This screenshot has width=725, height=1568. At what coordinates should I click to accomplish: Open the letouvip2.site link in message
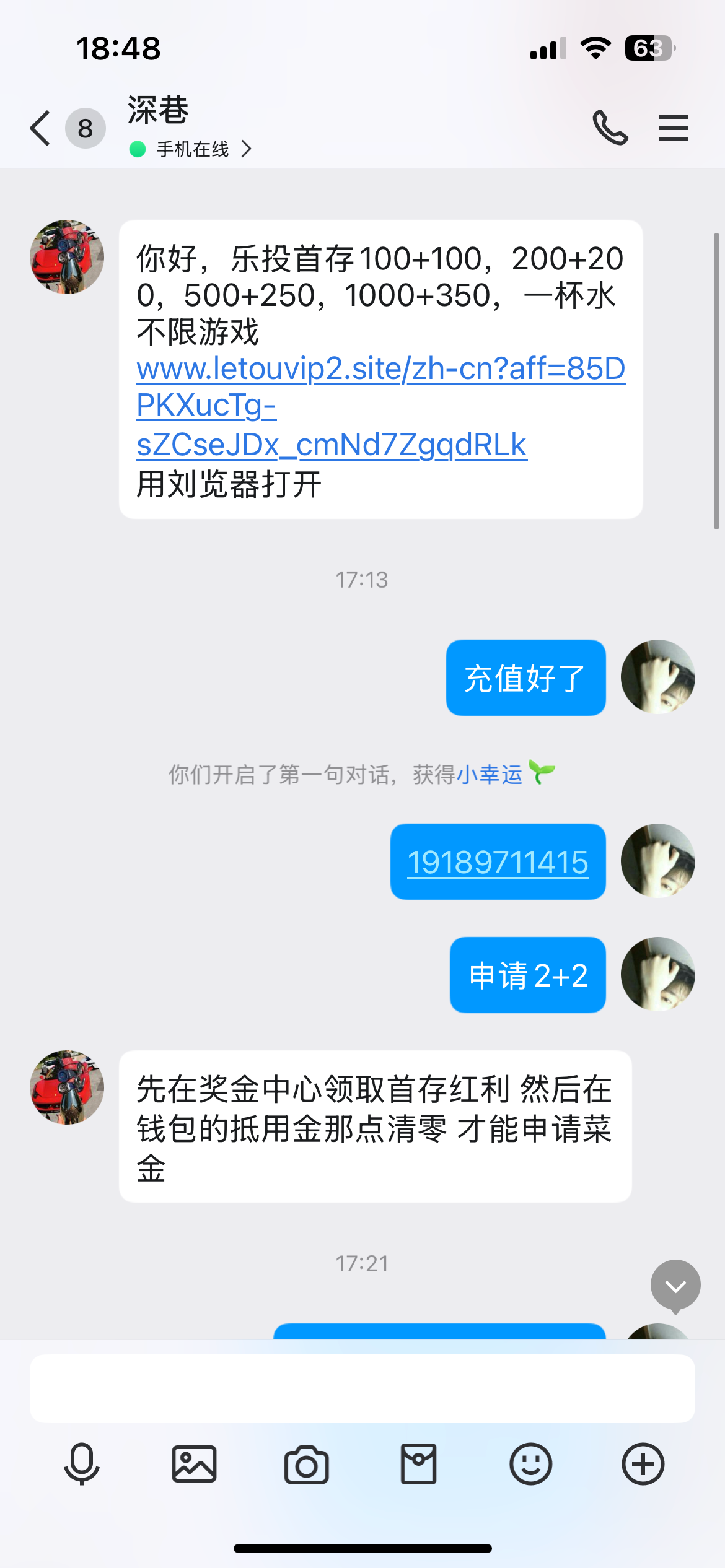click(x=380, y=369)
